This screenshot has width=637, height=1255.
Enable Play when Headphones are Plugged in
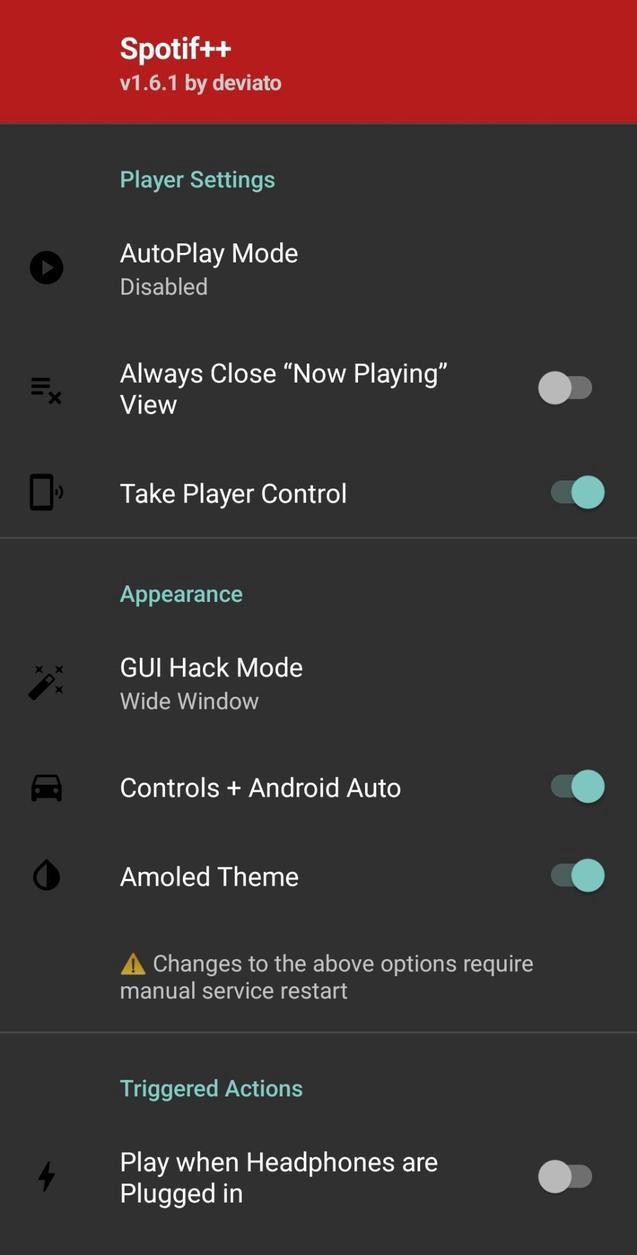(565, 1177)
